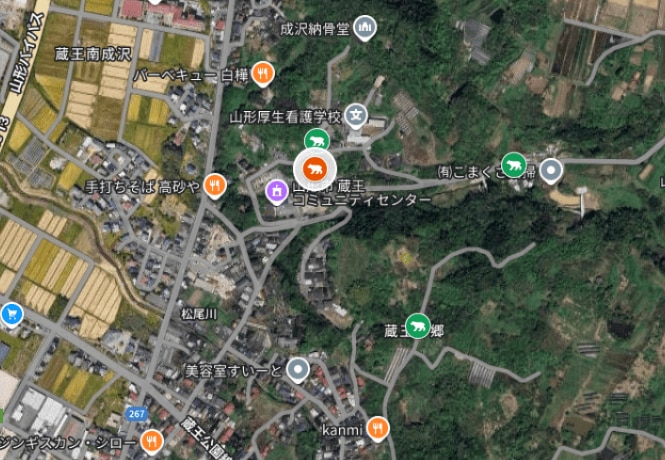Open ジンギスカン・シロー restaurant pin

click(151, 438)
